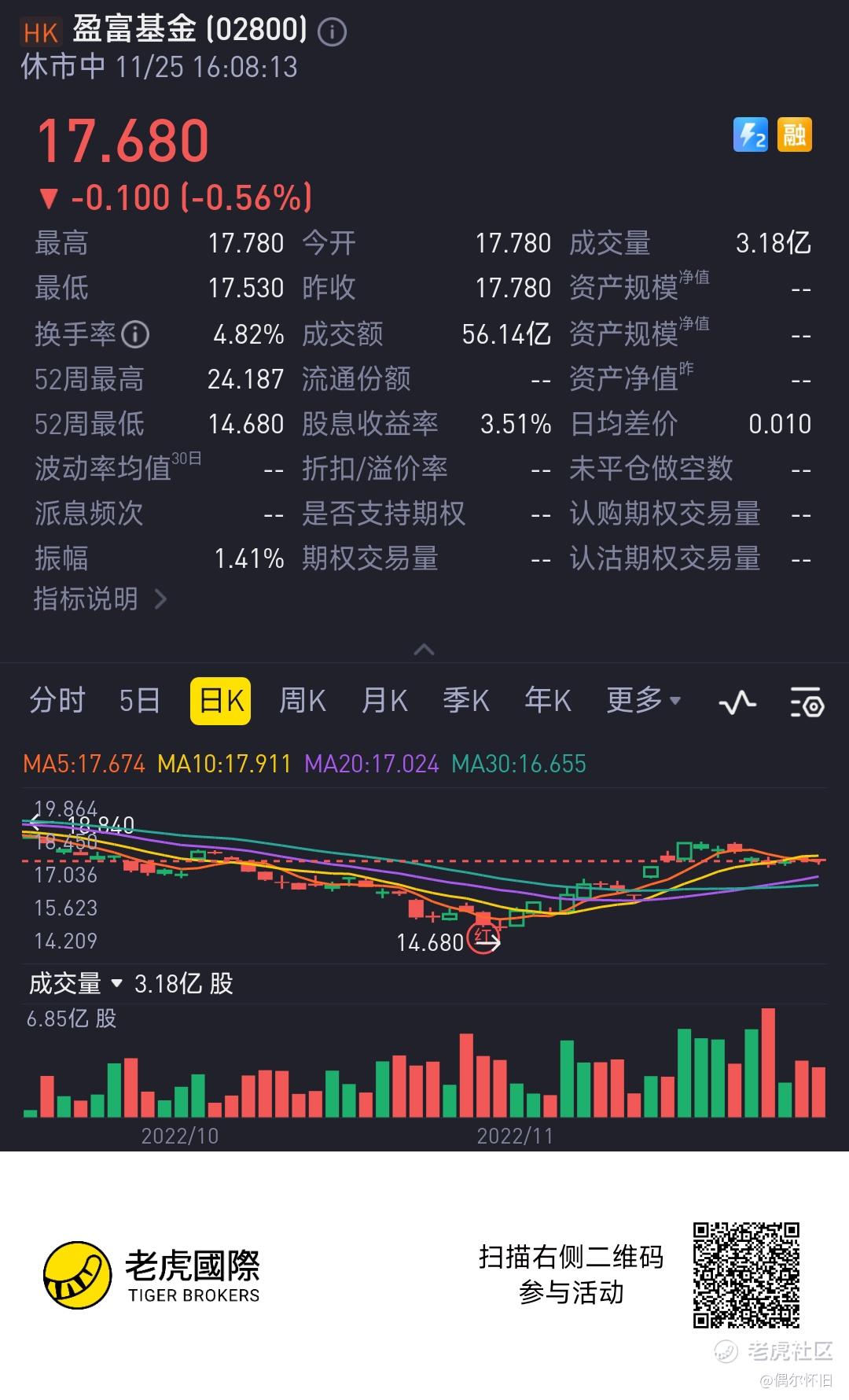Viewport: 849px width, 1400px height.
Task: Switch to the 分时 chart tab
Action: pos(57,700)
